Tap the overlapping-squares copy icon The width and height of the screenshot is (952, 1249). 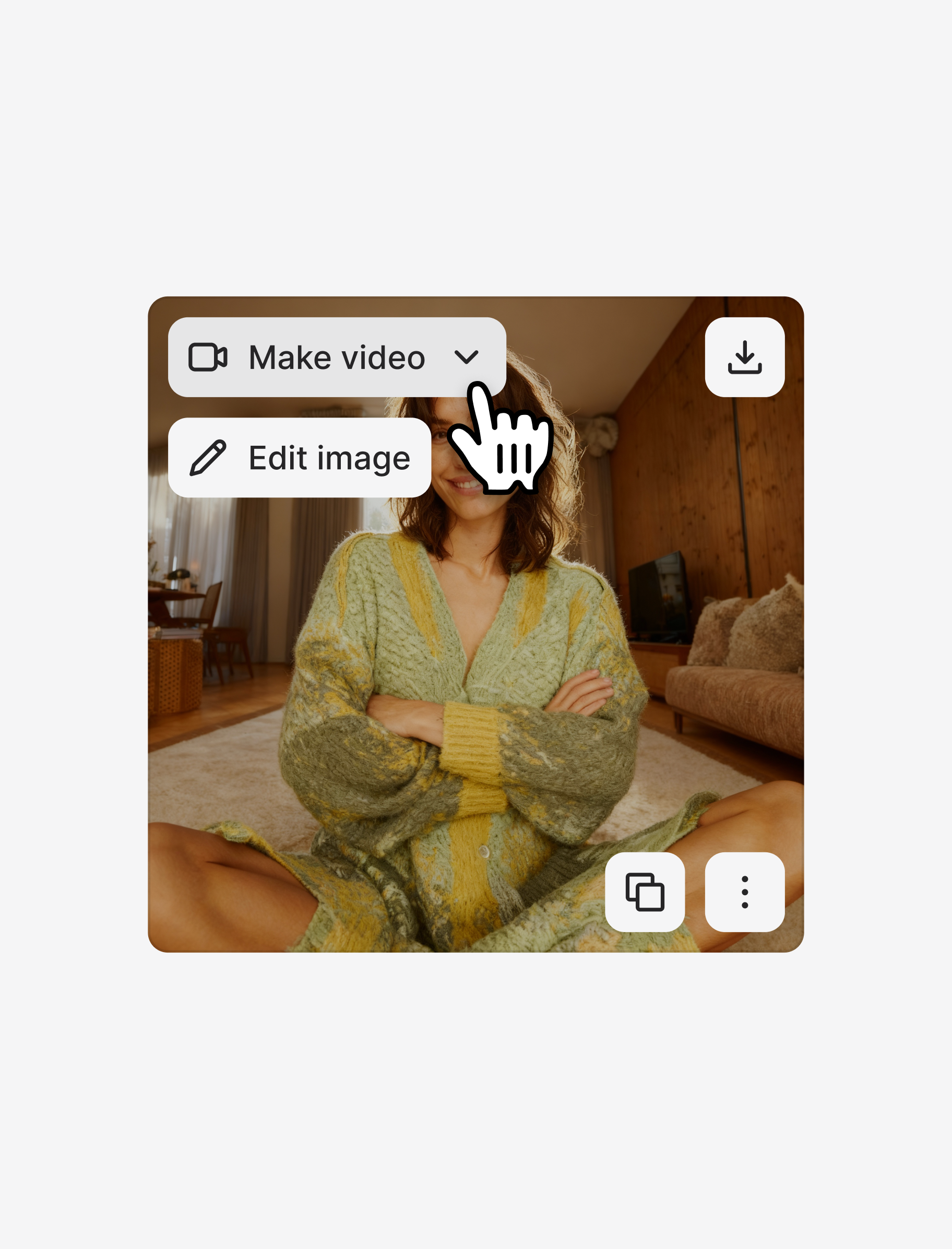point(645,892)
